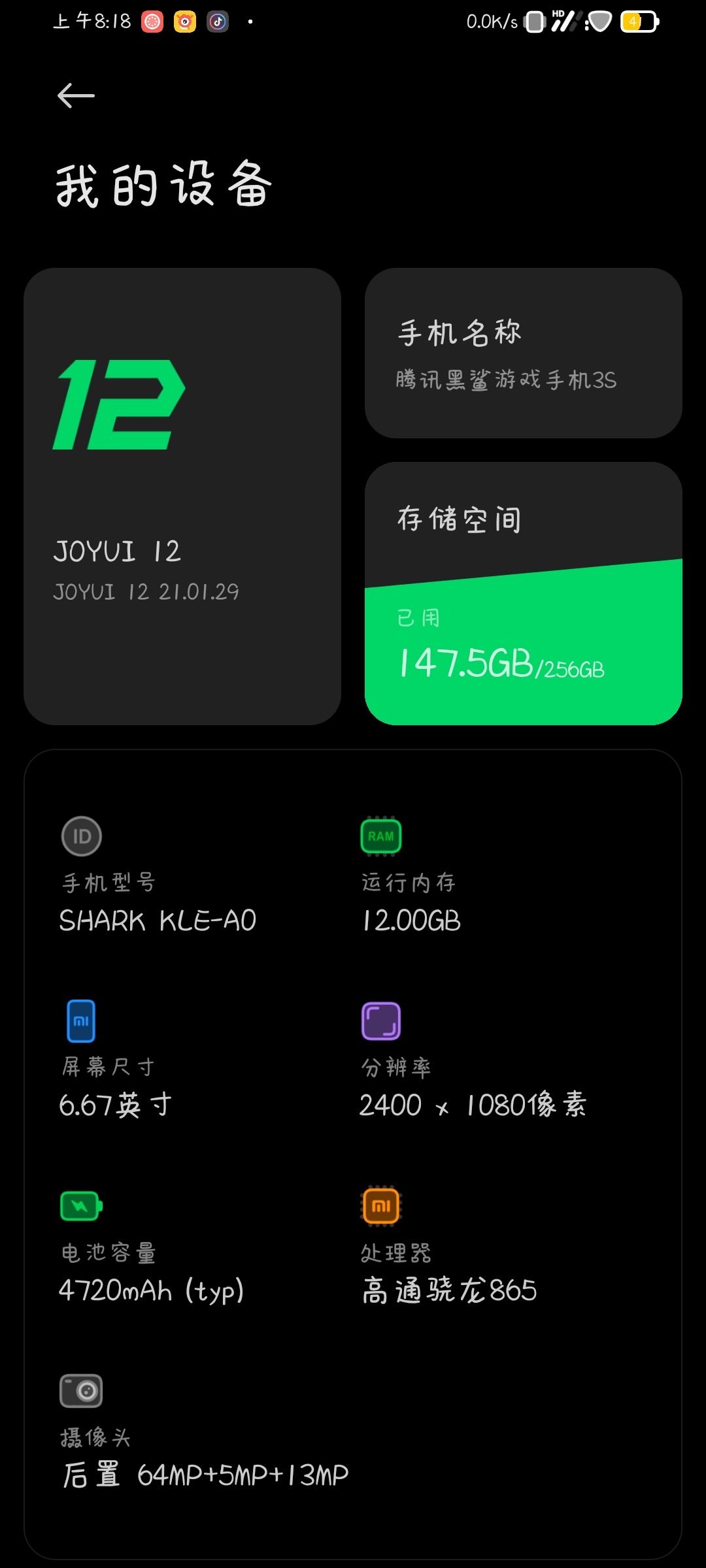
Task: Go back using the top arrow
Action: pos(76,96)
